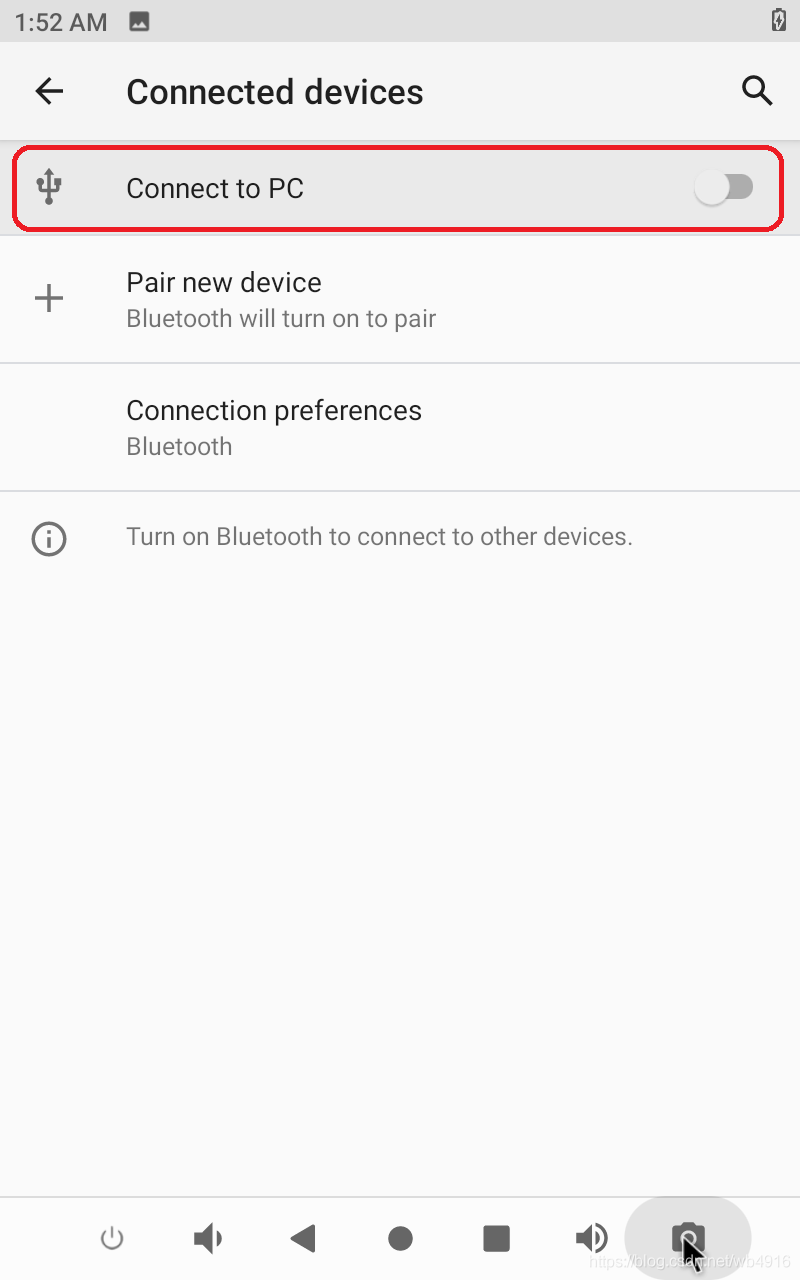Open search in settings

tap(757, 91)
